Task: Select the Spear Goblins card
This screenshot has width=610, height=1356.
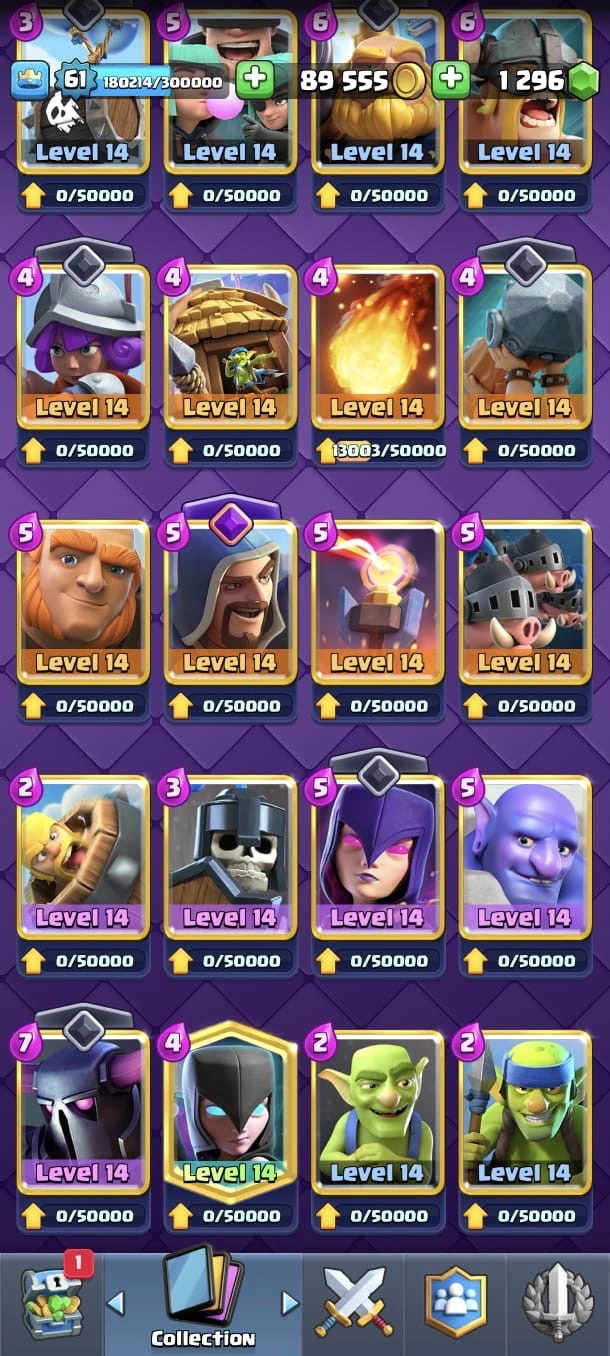Action: pyautogui.click(x=524, y=1110)
